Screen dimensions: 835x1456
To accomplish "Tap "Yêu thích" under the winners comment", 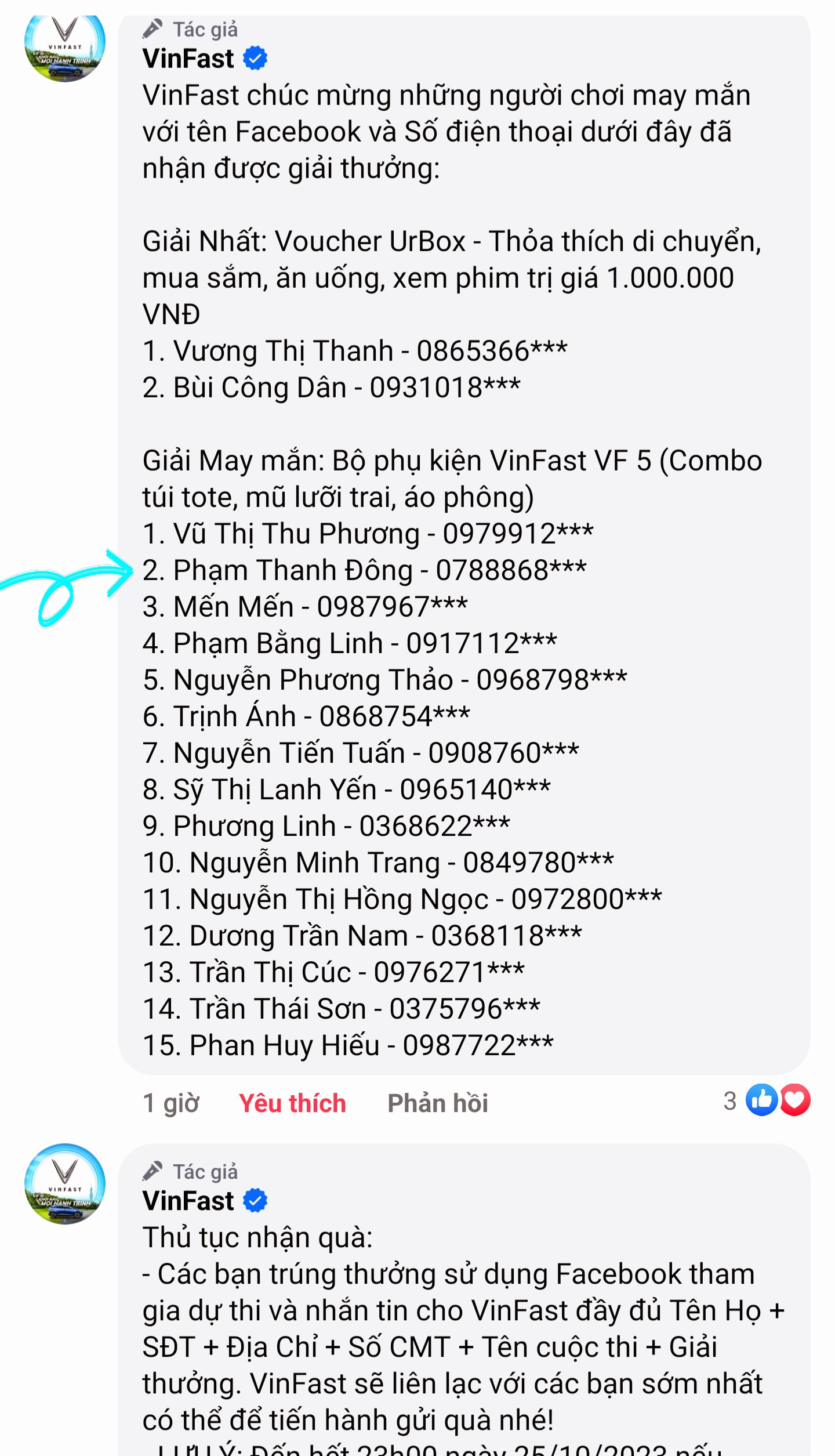I will tap(292, 1103).
